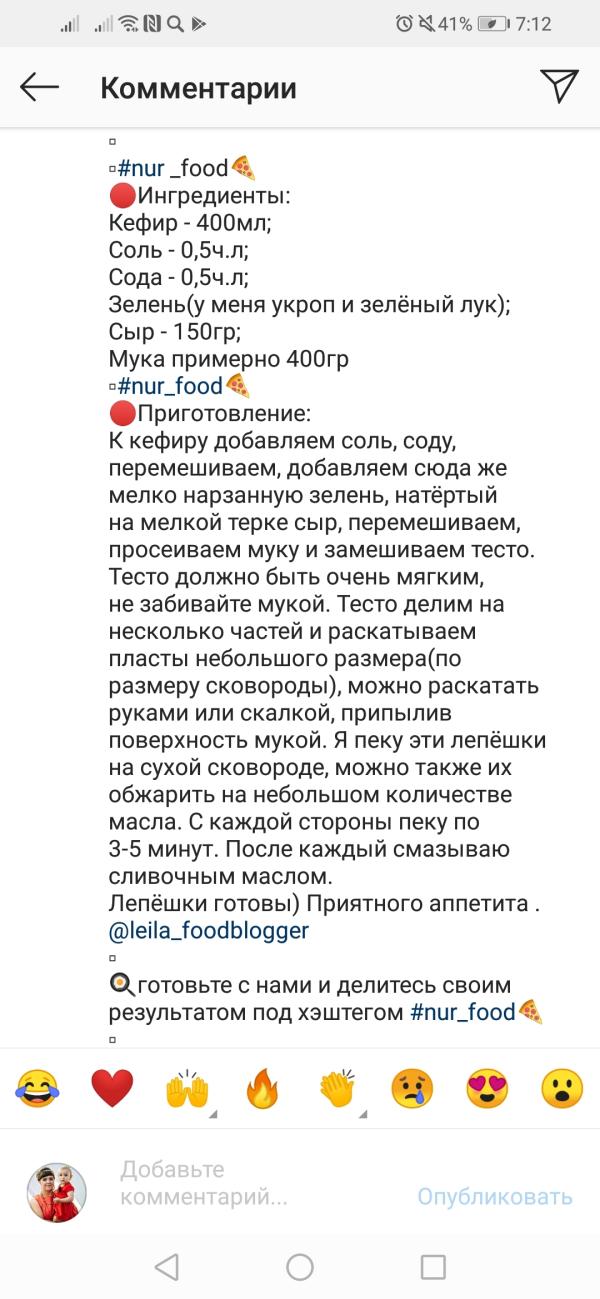The width and height of the screenshot is (600, 1299).
Task: Open recent apps via the square button
Action: coord(433,1267)
